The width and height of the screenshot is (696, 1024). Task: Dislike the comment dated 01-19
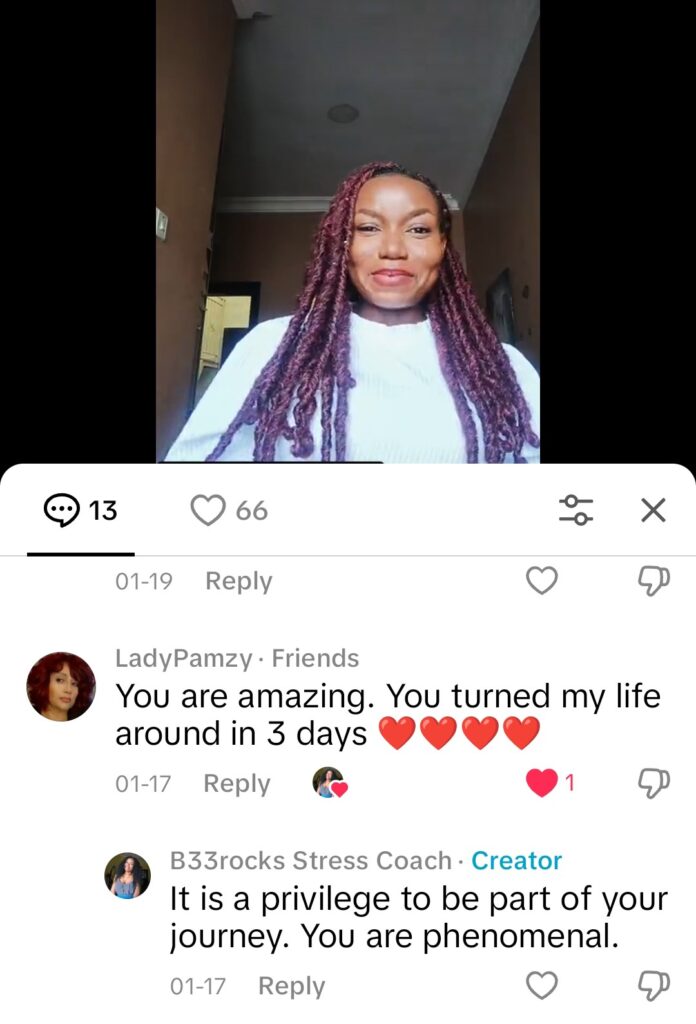[x=653, y=581]
